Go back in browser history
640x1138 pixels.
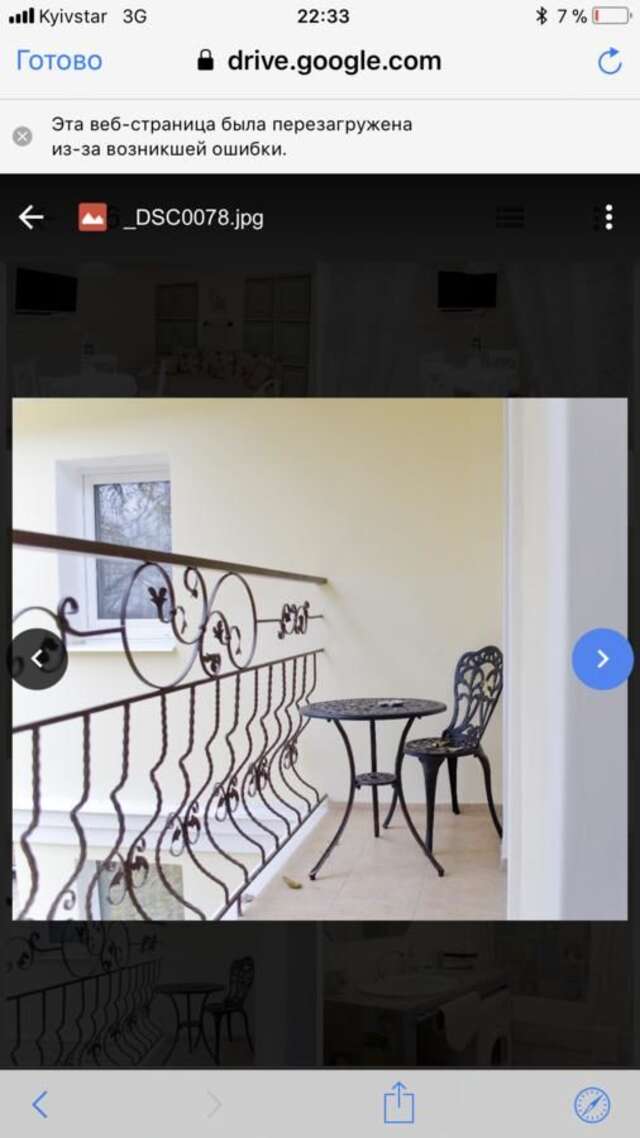[40, 1104]
